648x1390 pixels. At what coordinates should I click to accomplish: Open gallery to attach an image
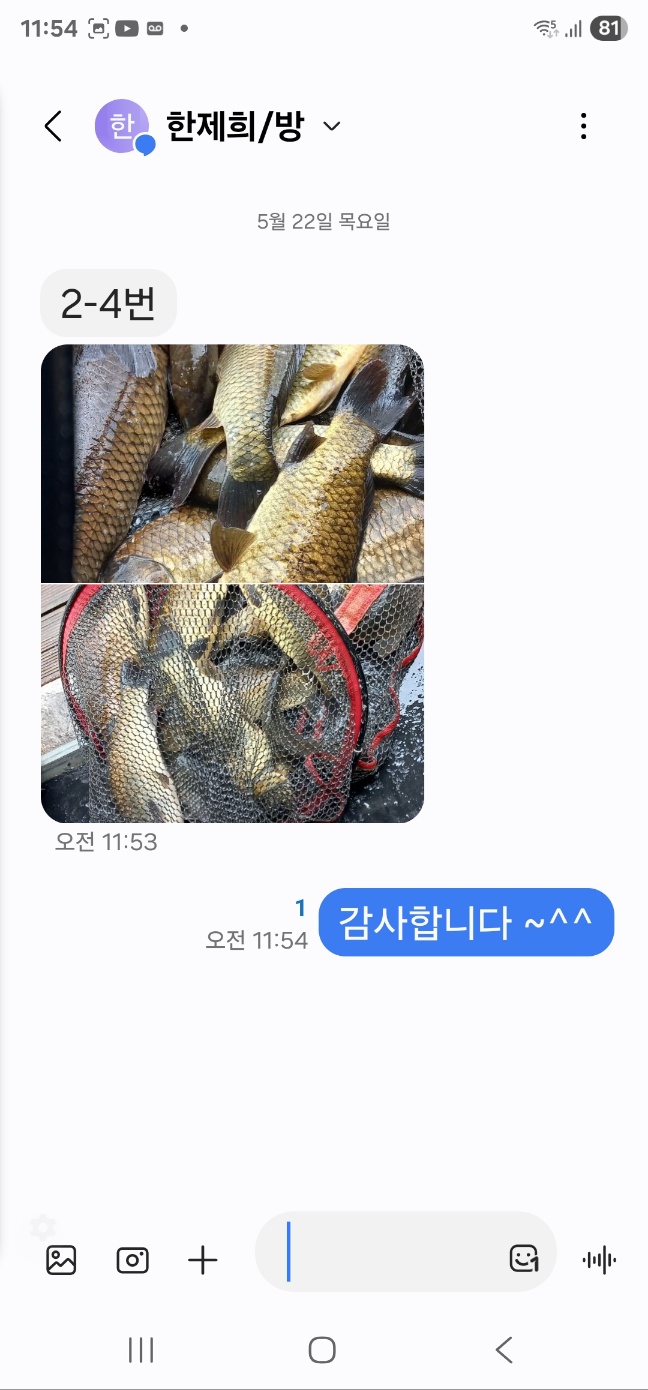point(61,1260)
